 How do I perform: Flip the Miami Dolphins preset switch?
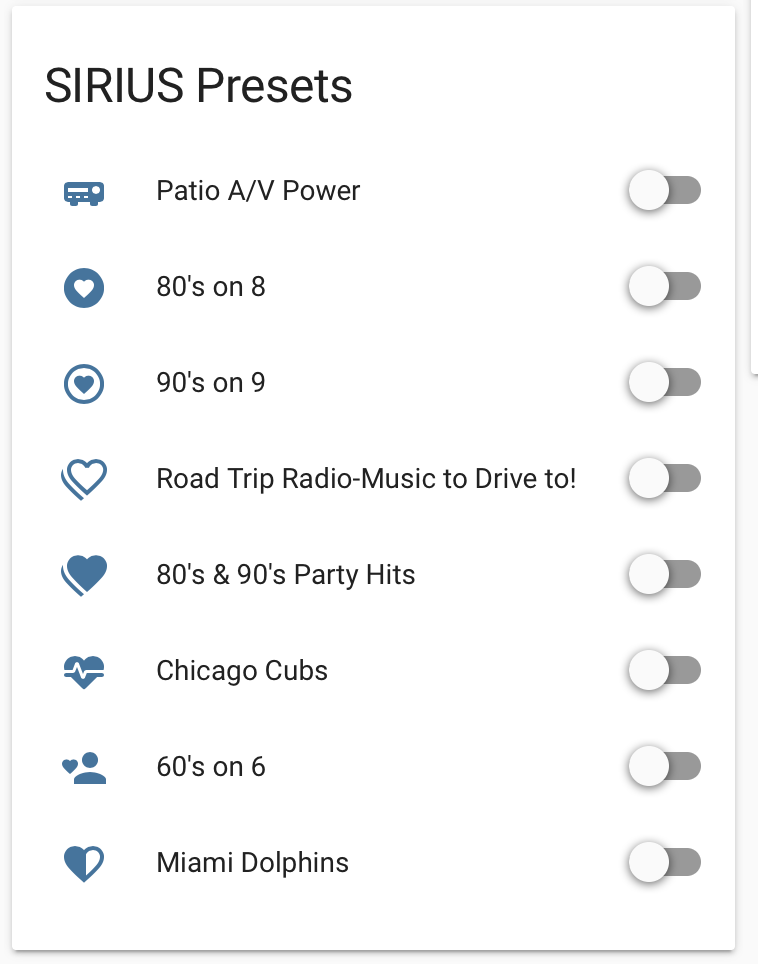pyautogui.click(x=665, y=862)
